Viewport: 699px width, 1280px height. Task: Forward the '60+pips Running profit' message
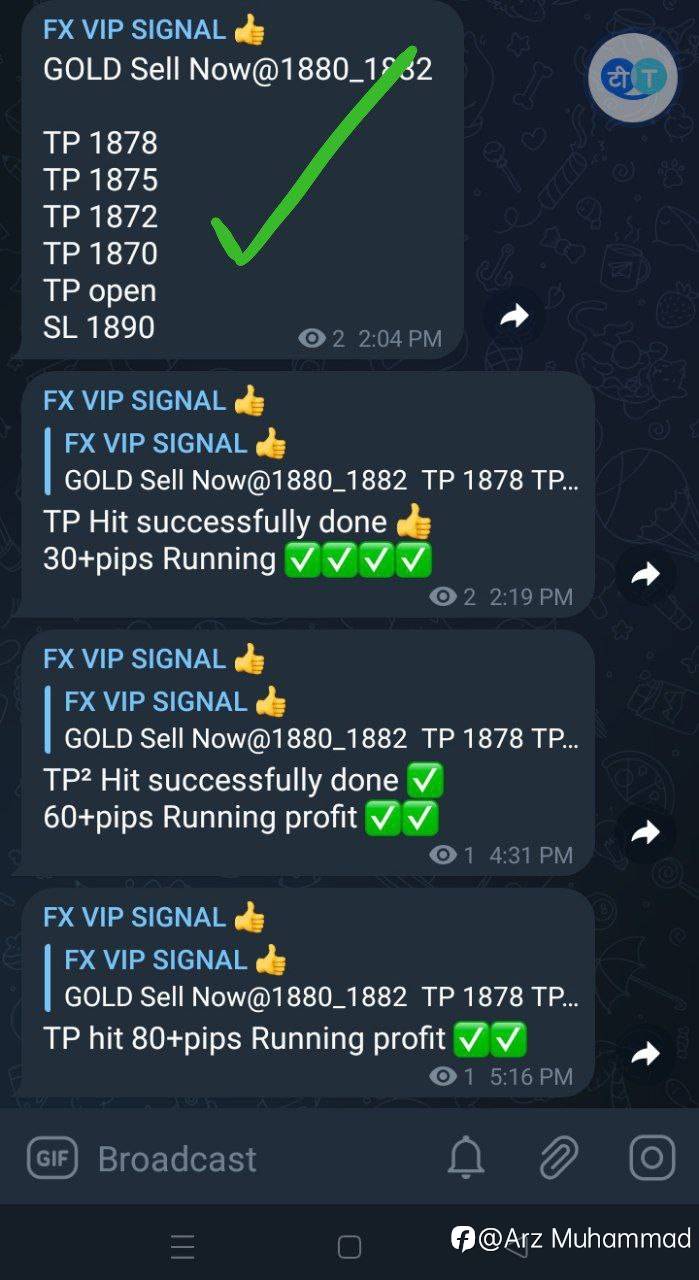[x=646, y=832]
